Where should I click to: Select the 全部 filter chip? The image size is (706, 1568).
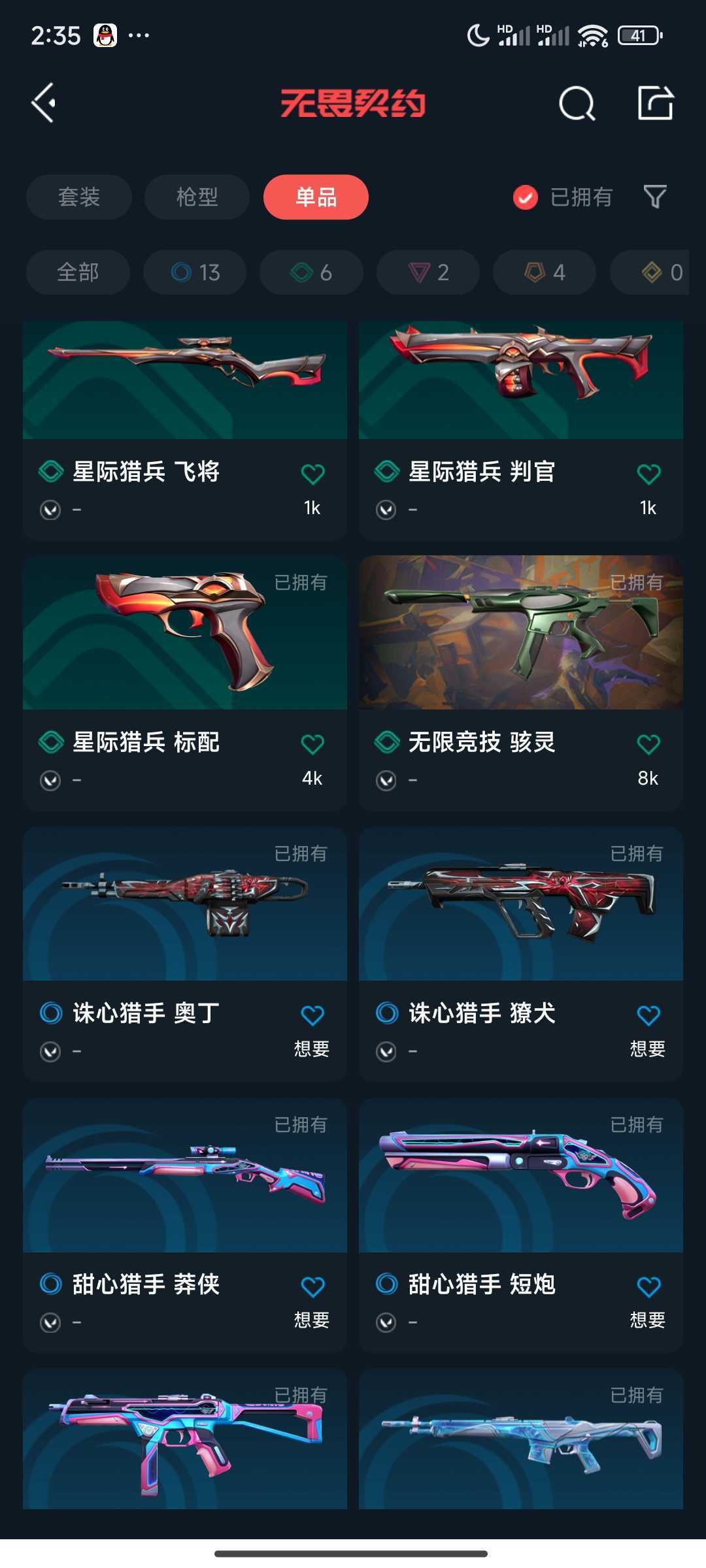pyautogui.click(x=77, y=272)
